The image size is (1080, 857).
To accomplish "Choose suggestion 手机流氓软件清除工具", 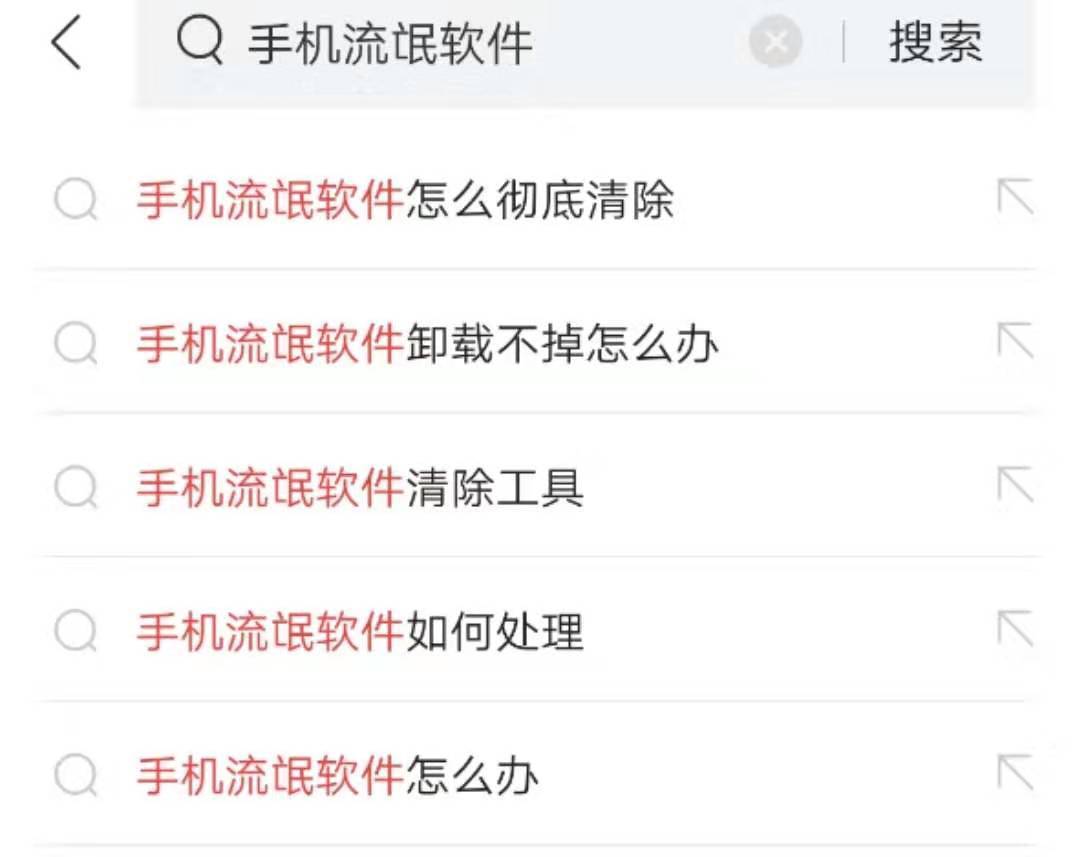I will tap(360, 489).
